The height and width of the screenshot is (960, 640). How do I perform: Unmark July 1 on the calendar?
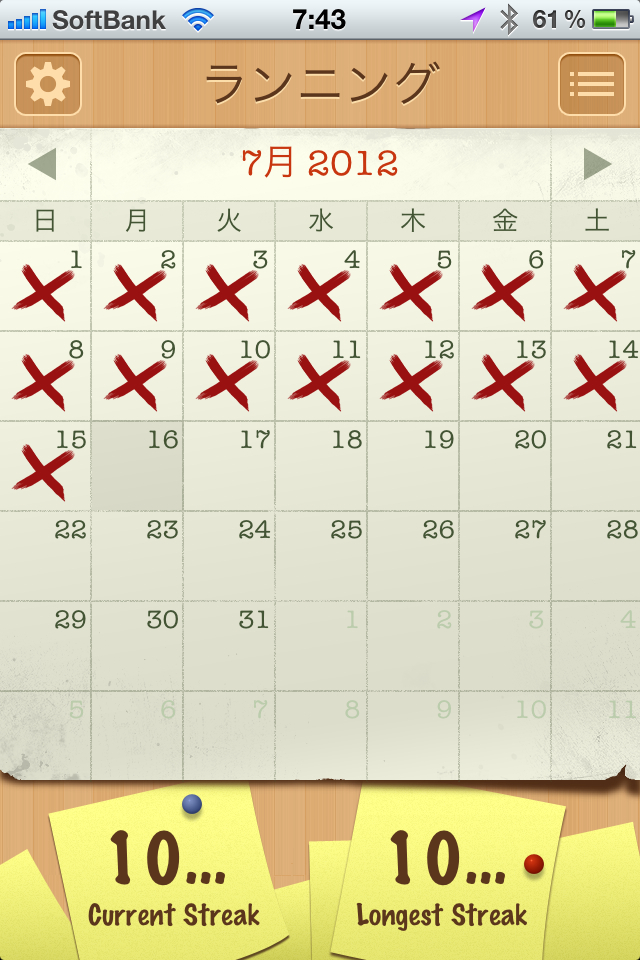[45, 286]
